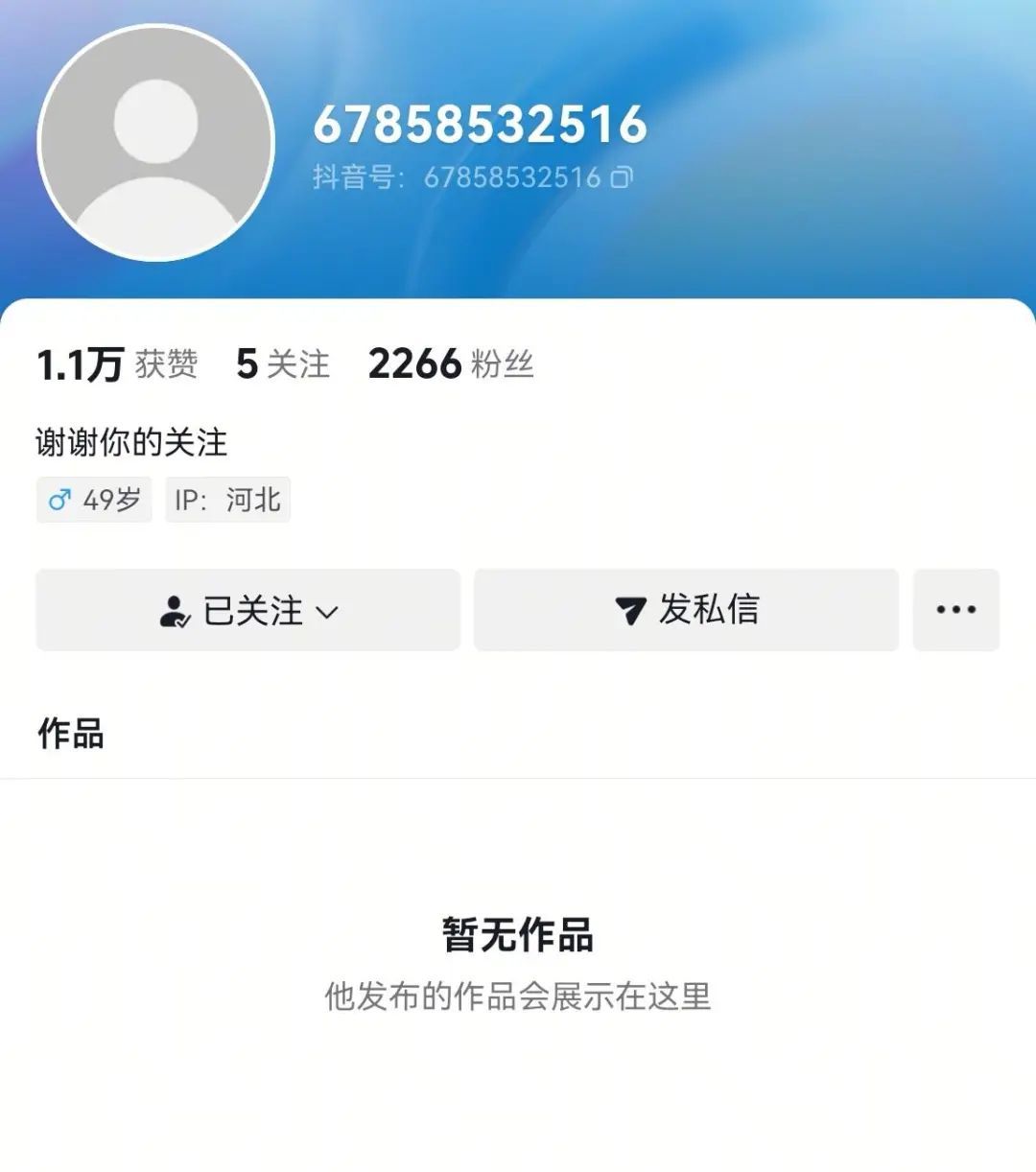The image size is (1036, 1172).
Task: Expand the 已关注 following options
Action: point(248,610)
